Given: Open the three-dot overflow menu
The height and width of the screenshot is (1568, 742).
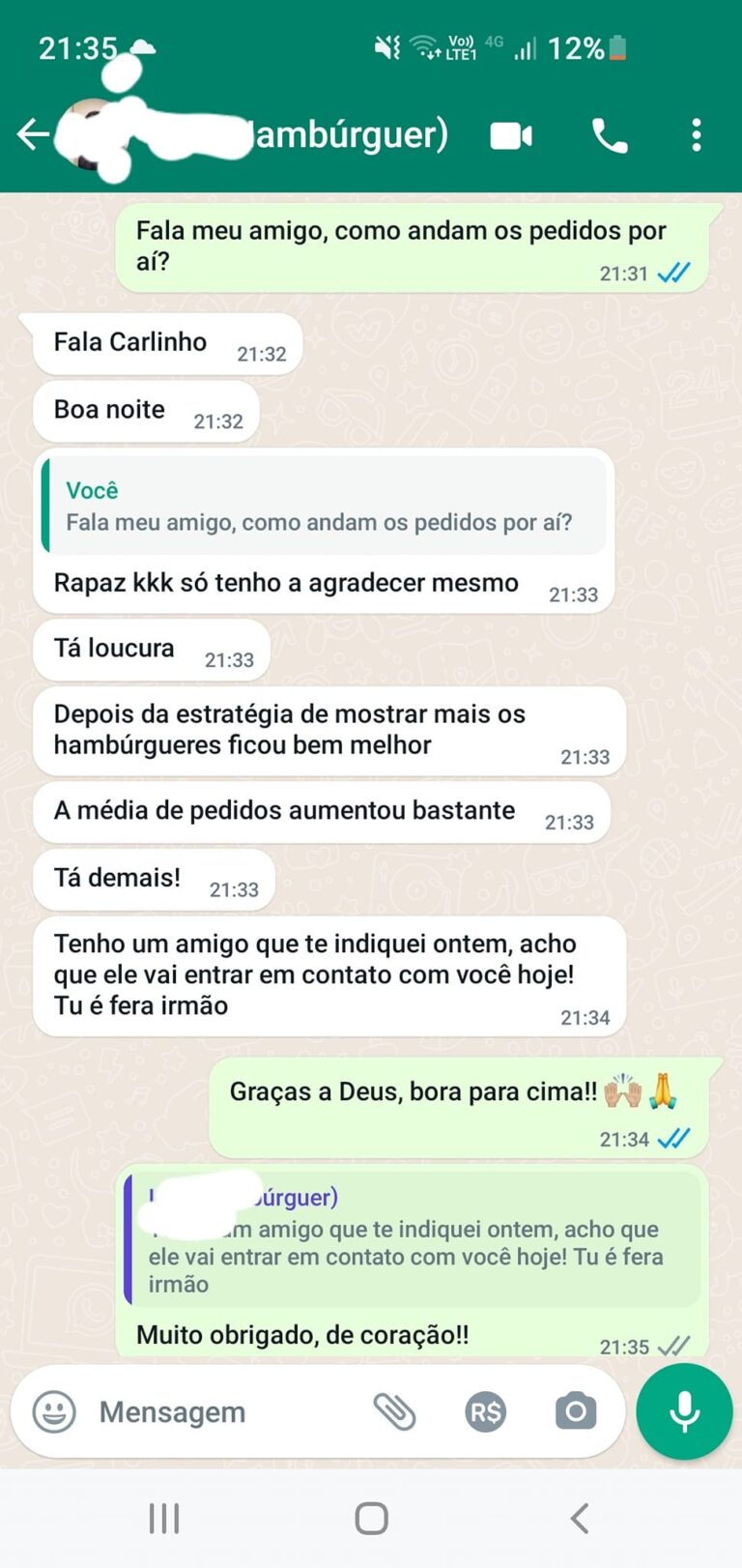Looking at the screenshot, I should (x=696, y=136).
